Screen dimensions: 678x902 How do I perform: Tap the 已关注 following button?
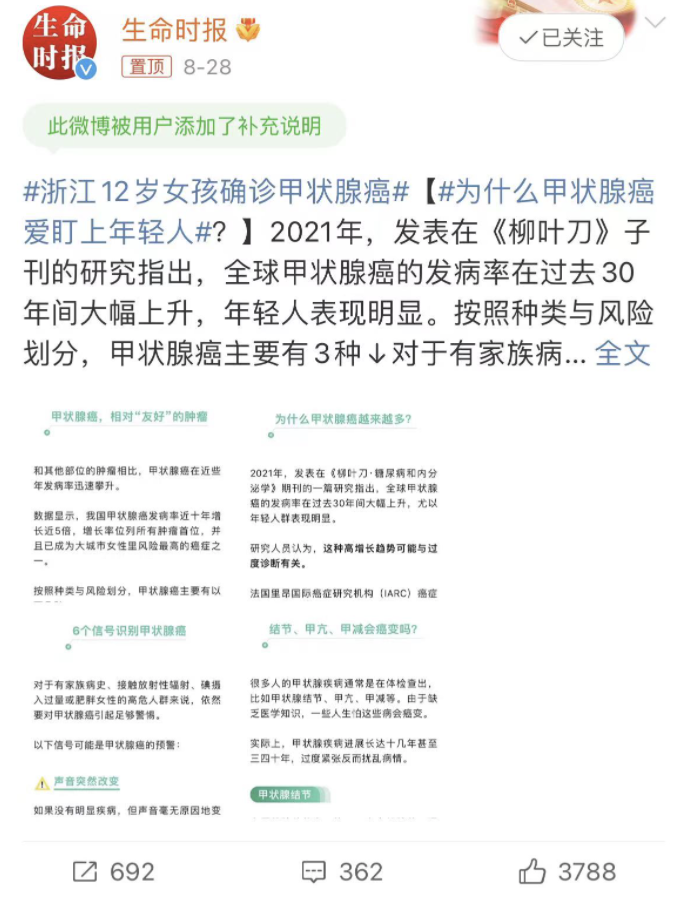(x=561, y=38)
